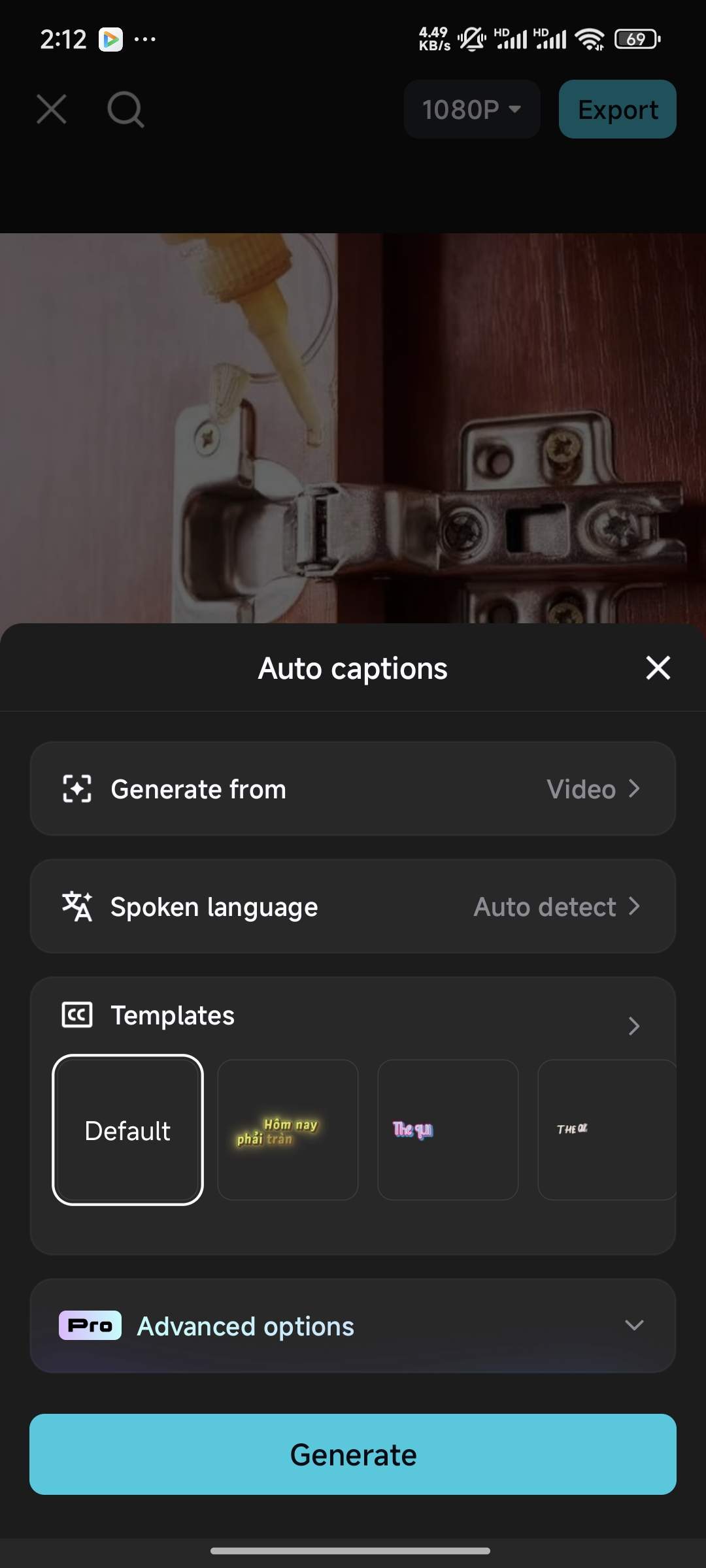Pick the pink 'The qu' caption template
Image resolution: width=706 pixels, height=1568 pixels.
pyautogui.click(x=448, y=1130)
